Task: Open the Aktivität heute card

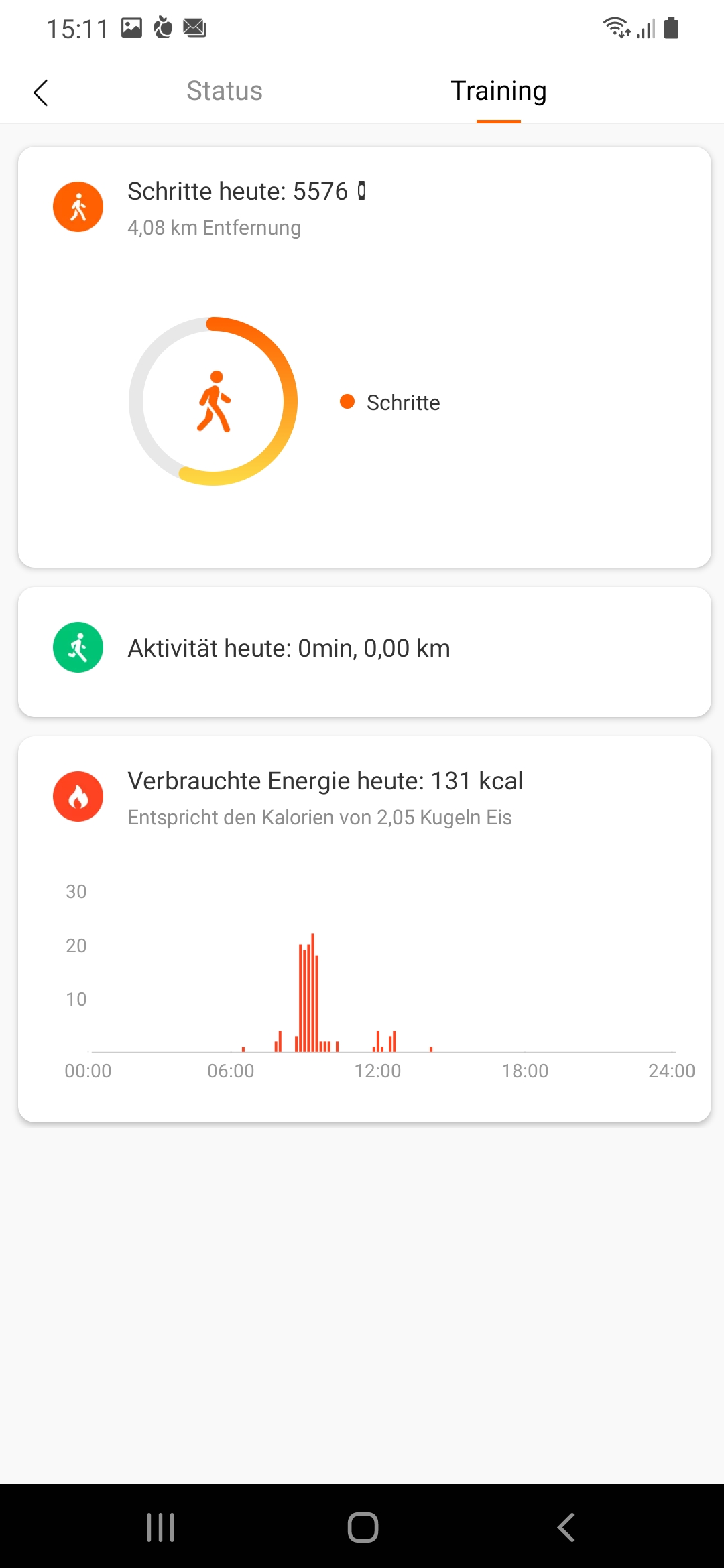Action: pos(364,651)
